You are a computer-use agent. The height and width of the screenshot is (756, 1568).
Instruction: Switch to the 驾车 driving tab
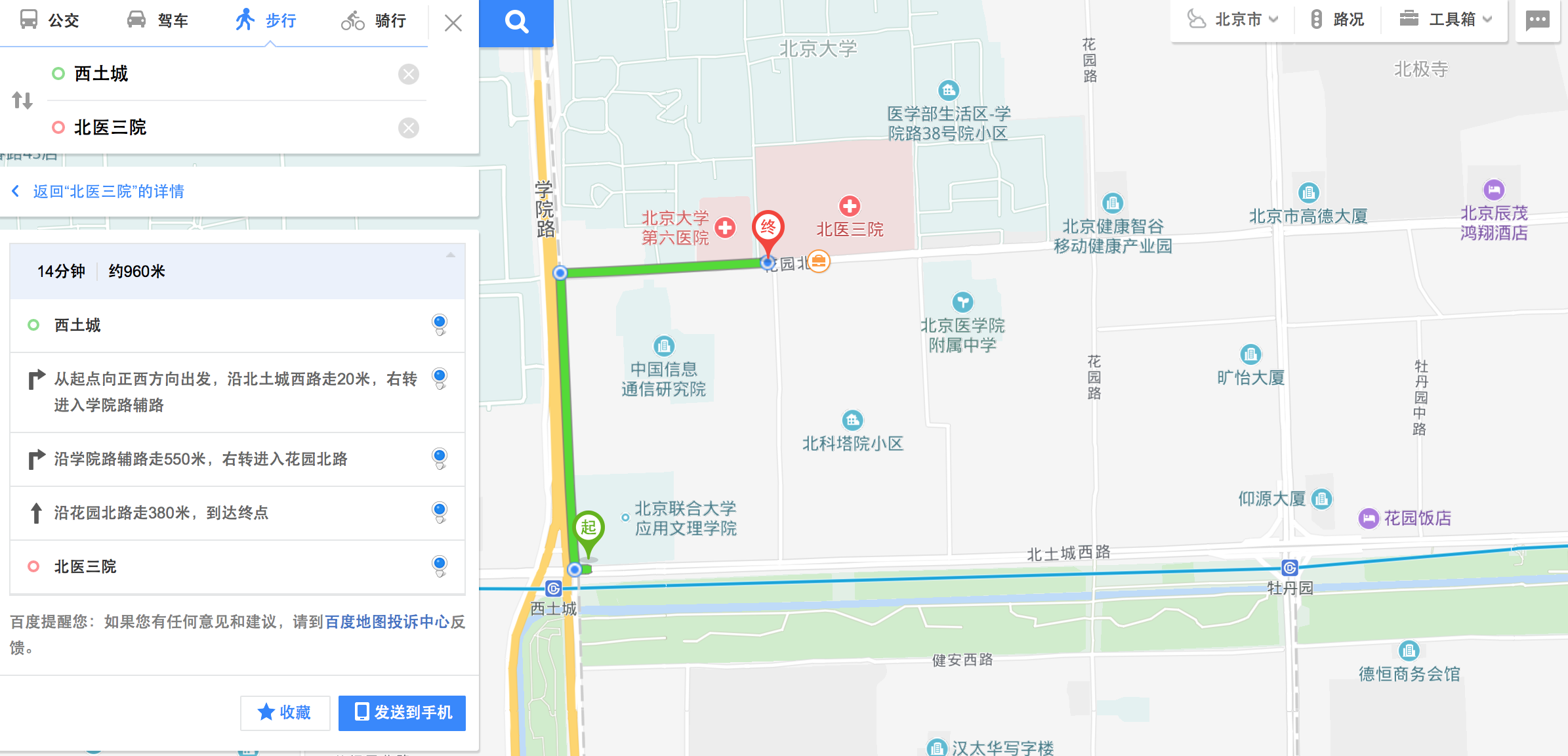[157, 20]
